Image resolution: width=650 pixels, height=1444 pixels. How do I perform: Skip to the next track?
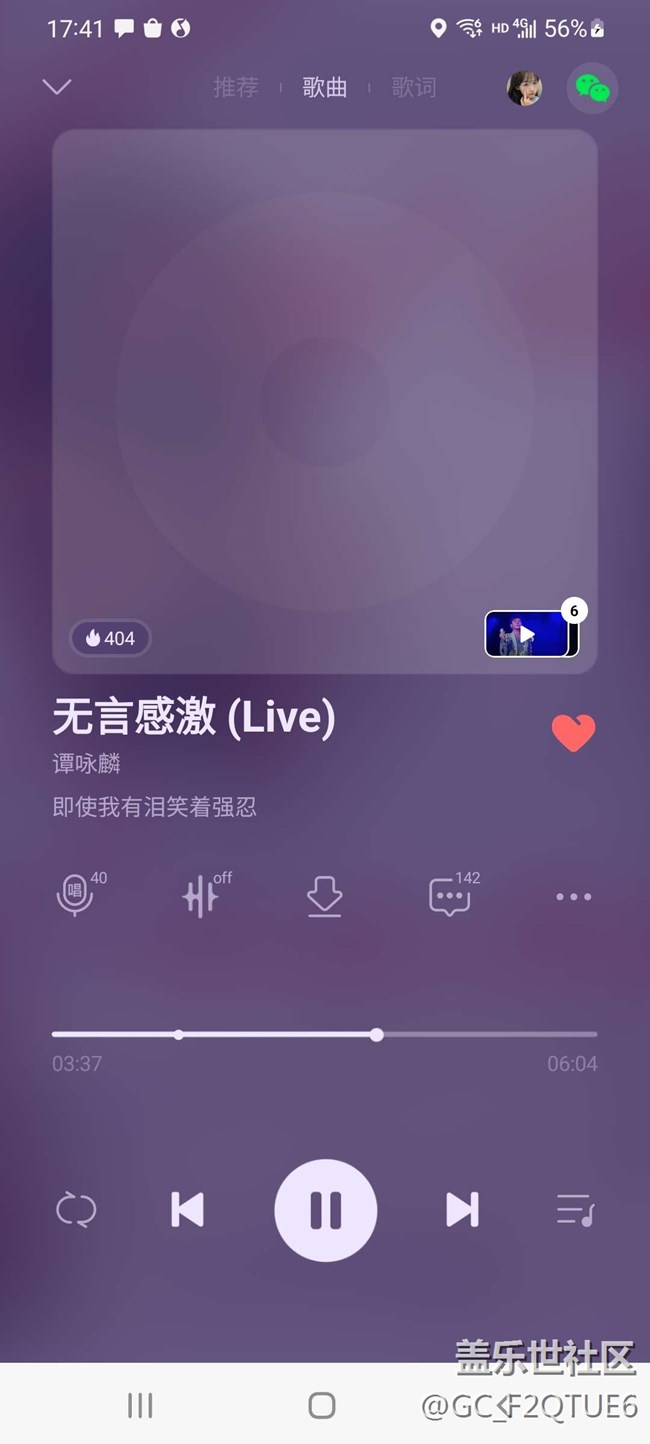pos(462,1210)
